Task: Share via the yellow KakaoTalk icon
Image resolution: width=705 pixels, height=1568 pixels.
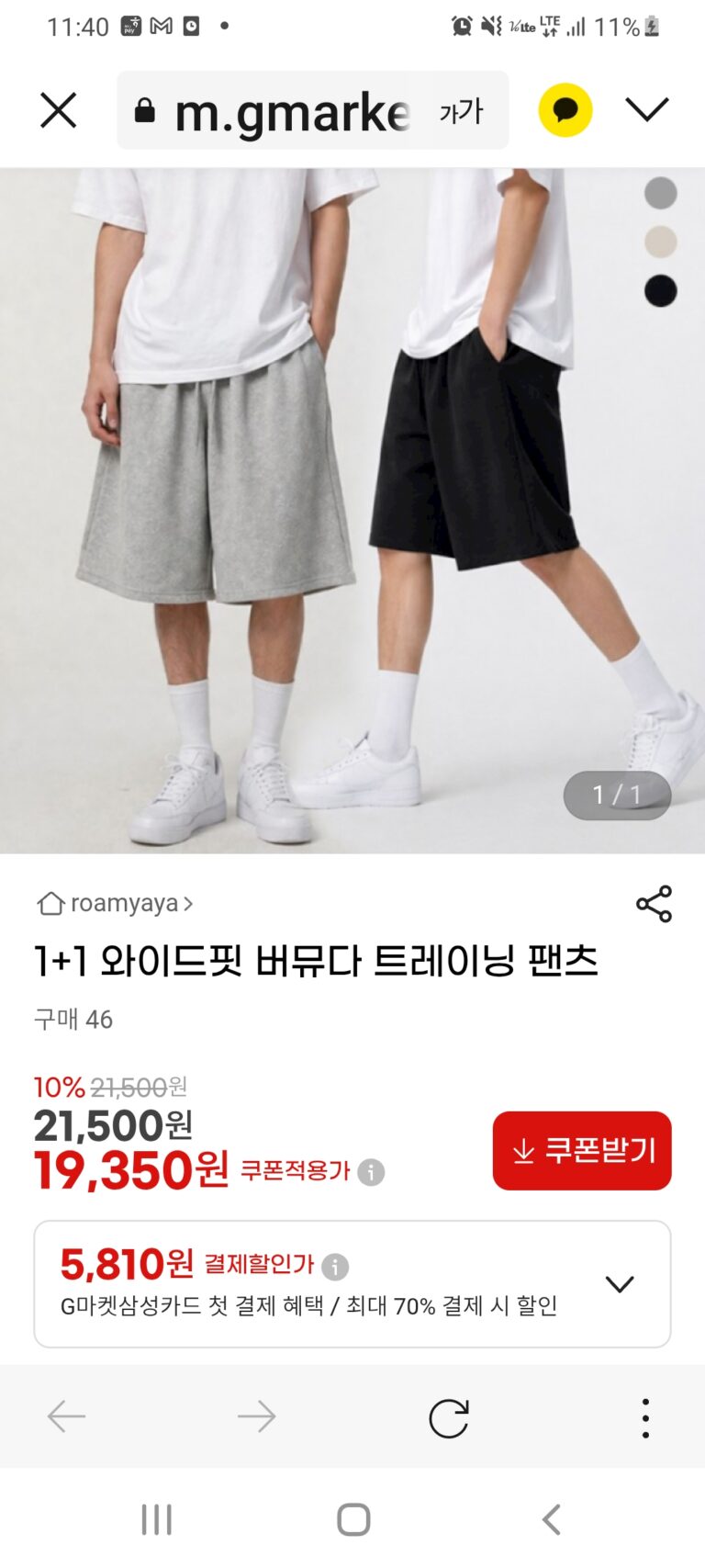Action: click(565, 111)
